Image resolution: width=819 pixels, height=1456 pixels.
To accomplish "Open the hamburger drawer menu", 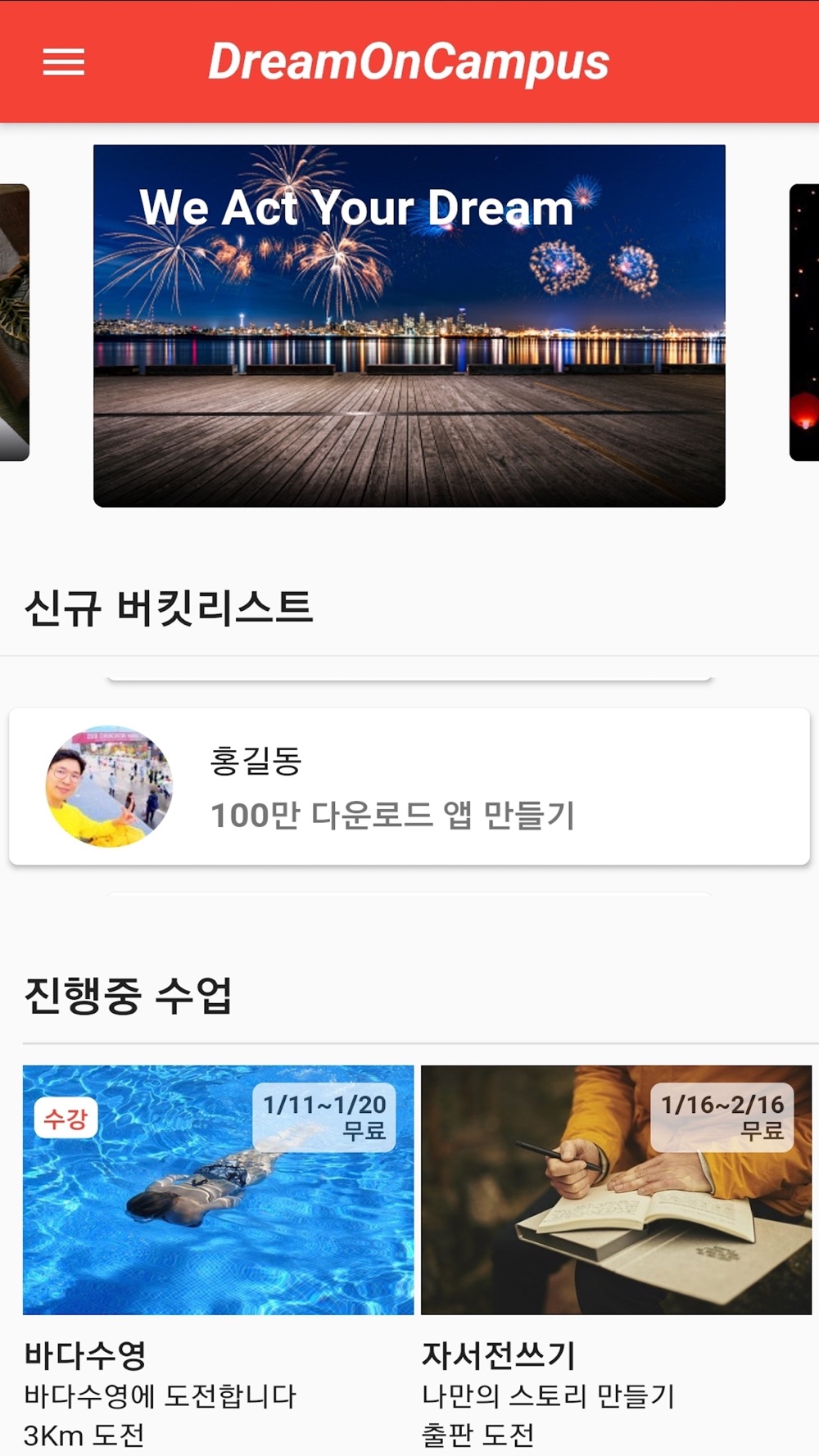I will [x=63, y=62].
